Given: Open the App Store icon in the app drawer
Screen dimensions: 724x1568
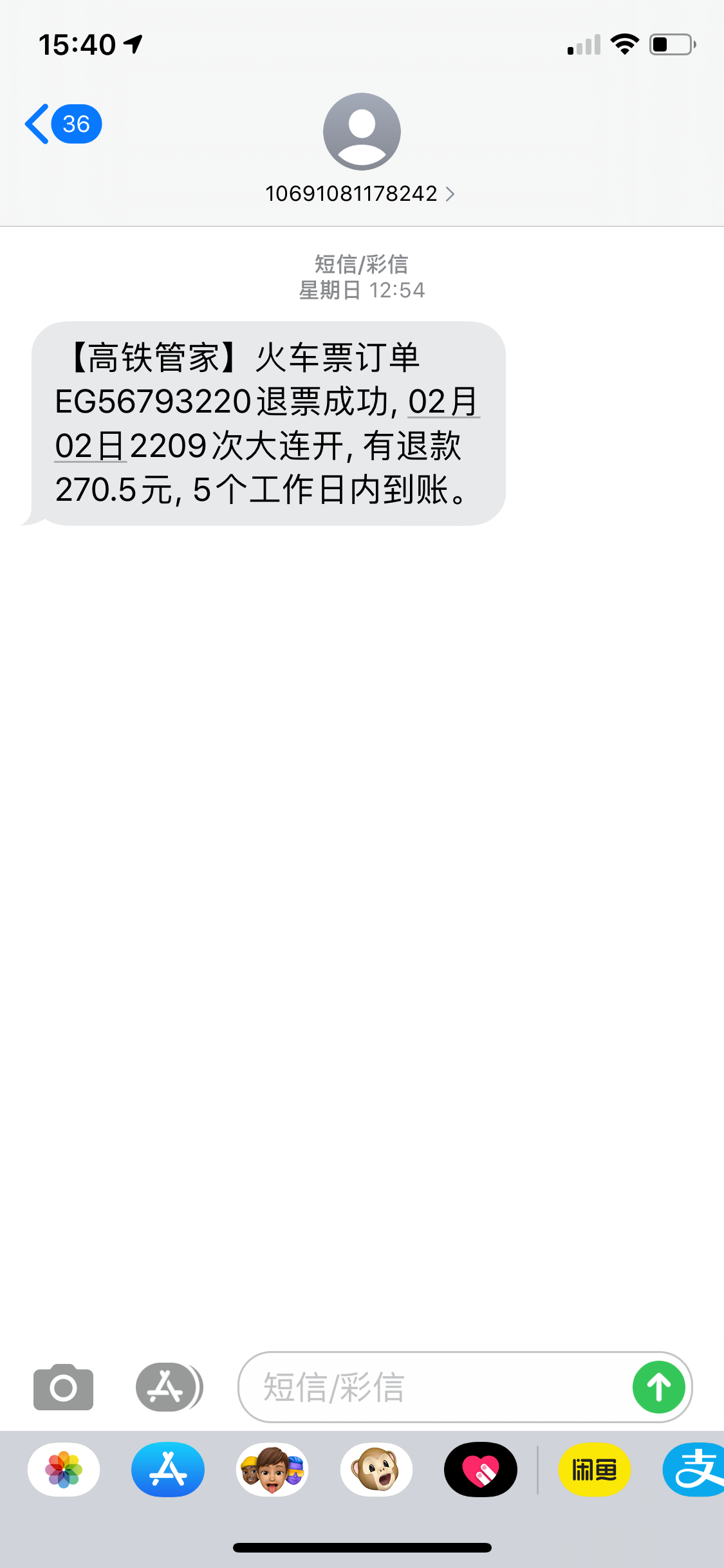Looking at the screenshot, I should click(167, 1470).
